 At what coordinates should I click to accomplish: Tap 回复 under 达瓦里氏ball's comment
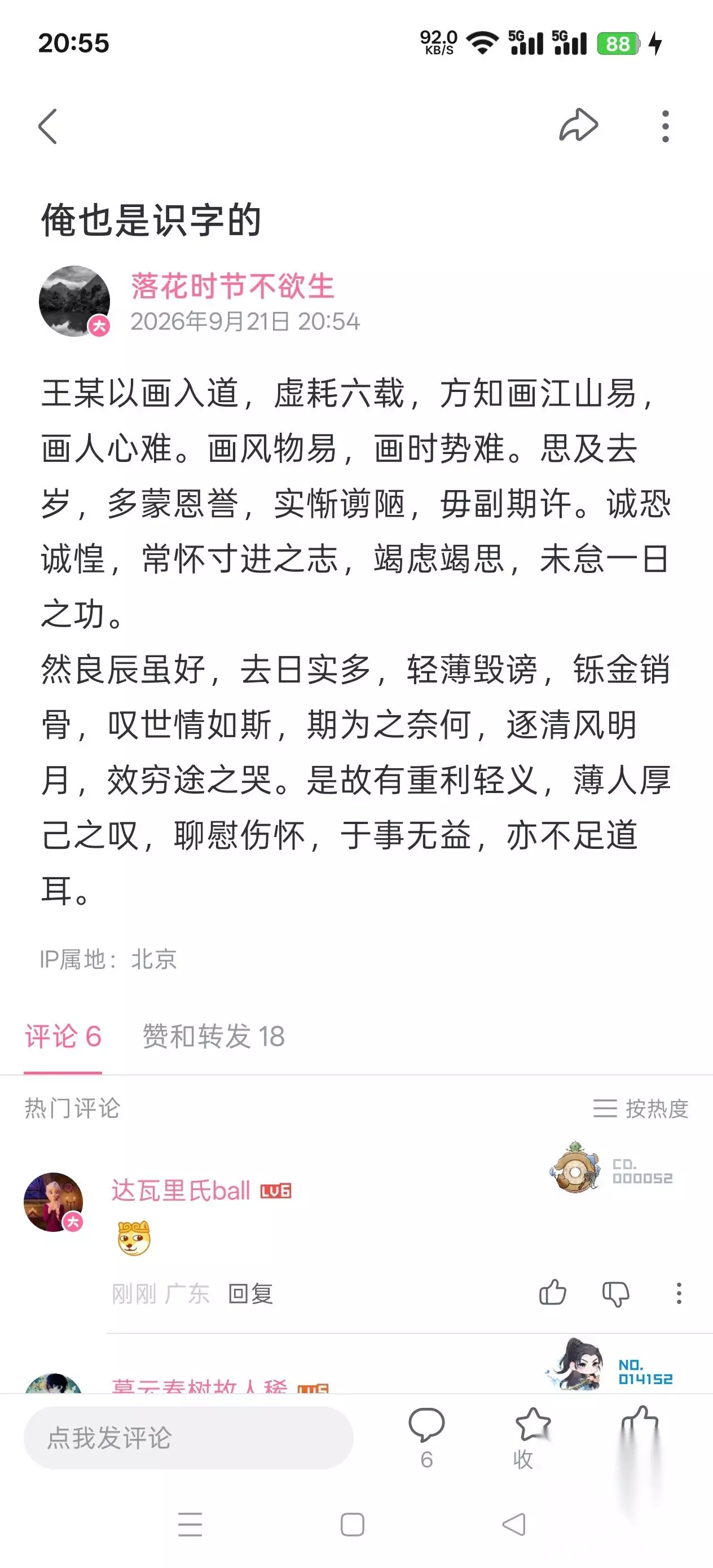(x=250, y=1293)
